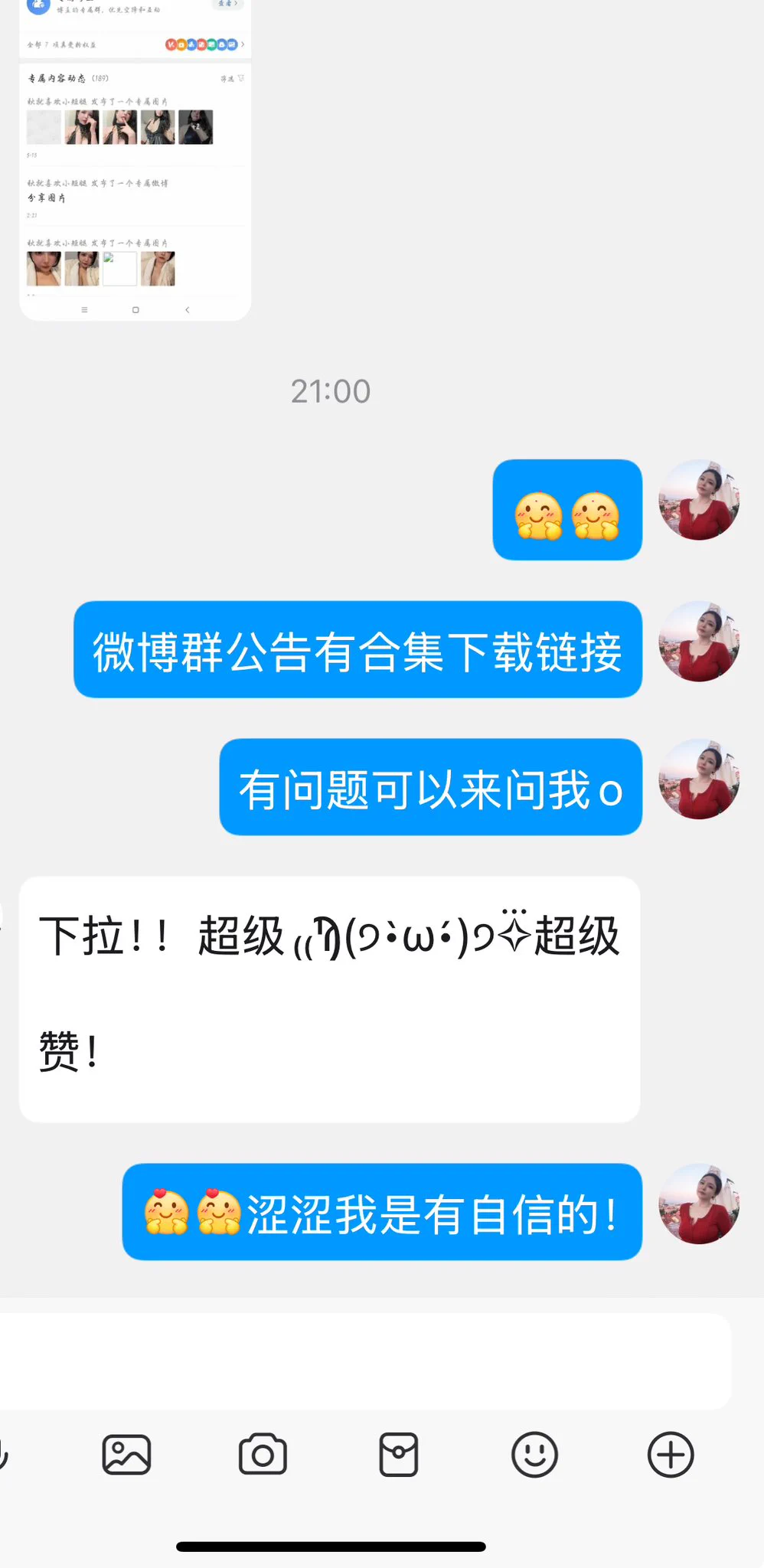
Task: Open the photo gallery picker
Action: click(126, 1455)
